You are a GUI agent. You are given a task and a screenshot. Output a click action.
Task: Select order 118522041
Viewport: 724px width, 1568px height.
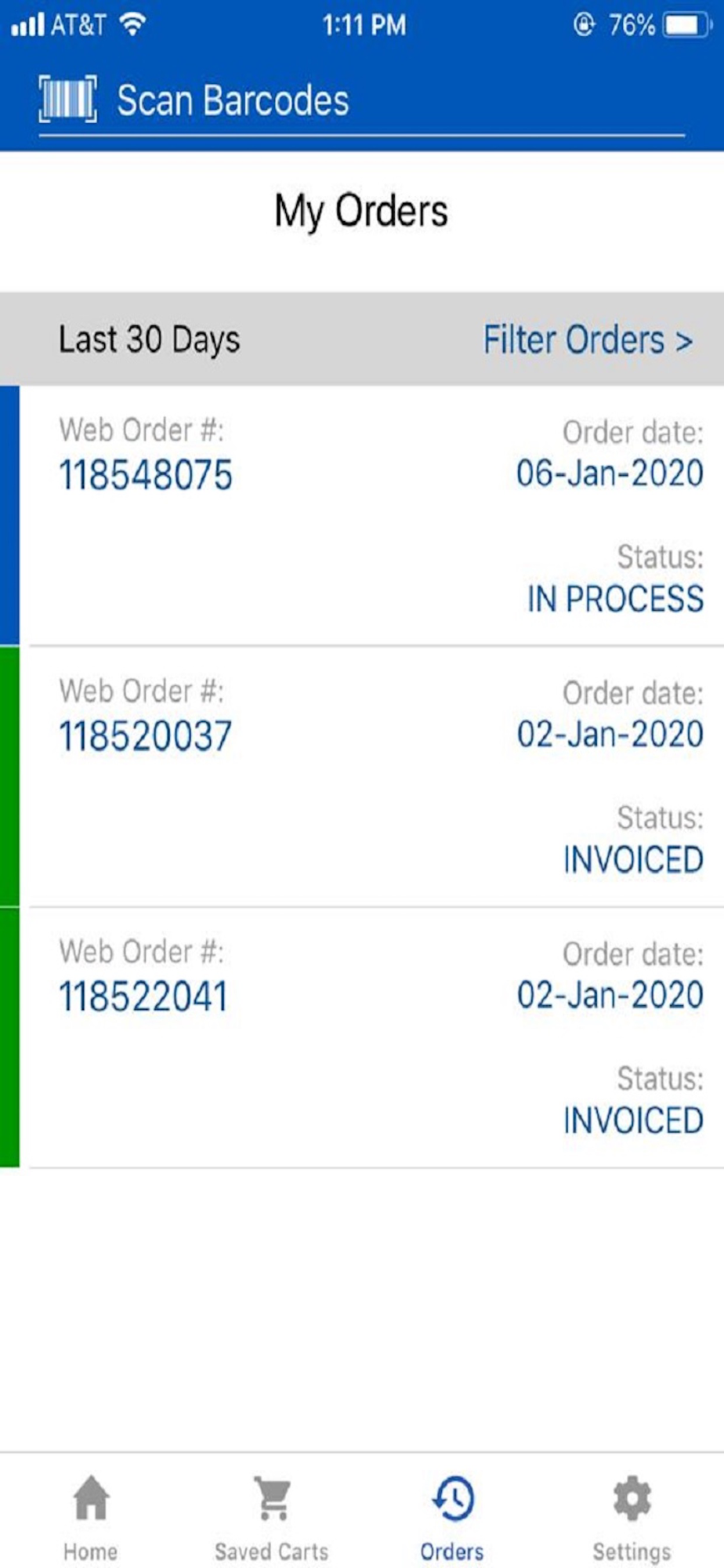144,997
